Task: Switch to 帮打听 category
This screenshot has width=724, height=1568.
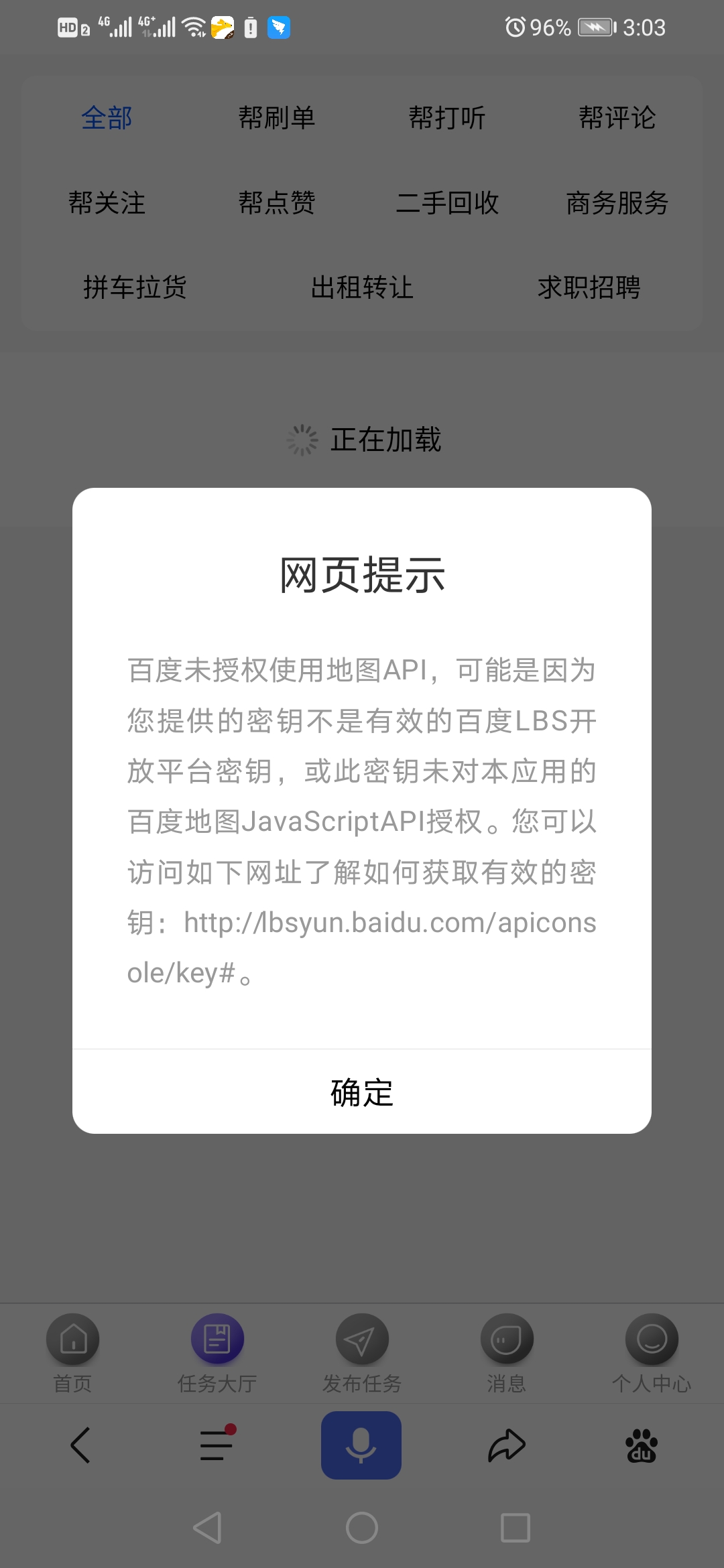Action: (447, 118)
